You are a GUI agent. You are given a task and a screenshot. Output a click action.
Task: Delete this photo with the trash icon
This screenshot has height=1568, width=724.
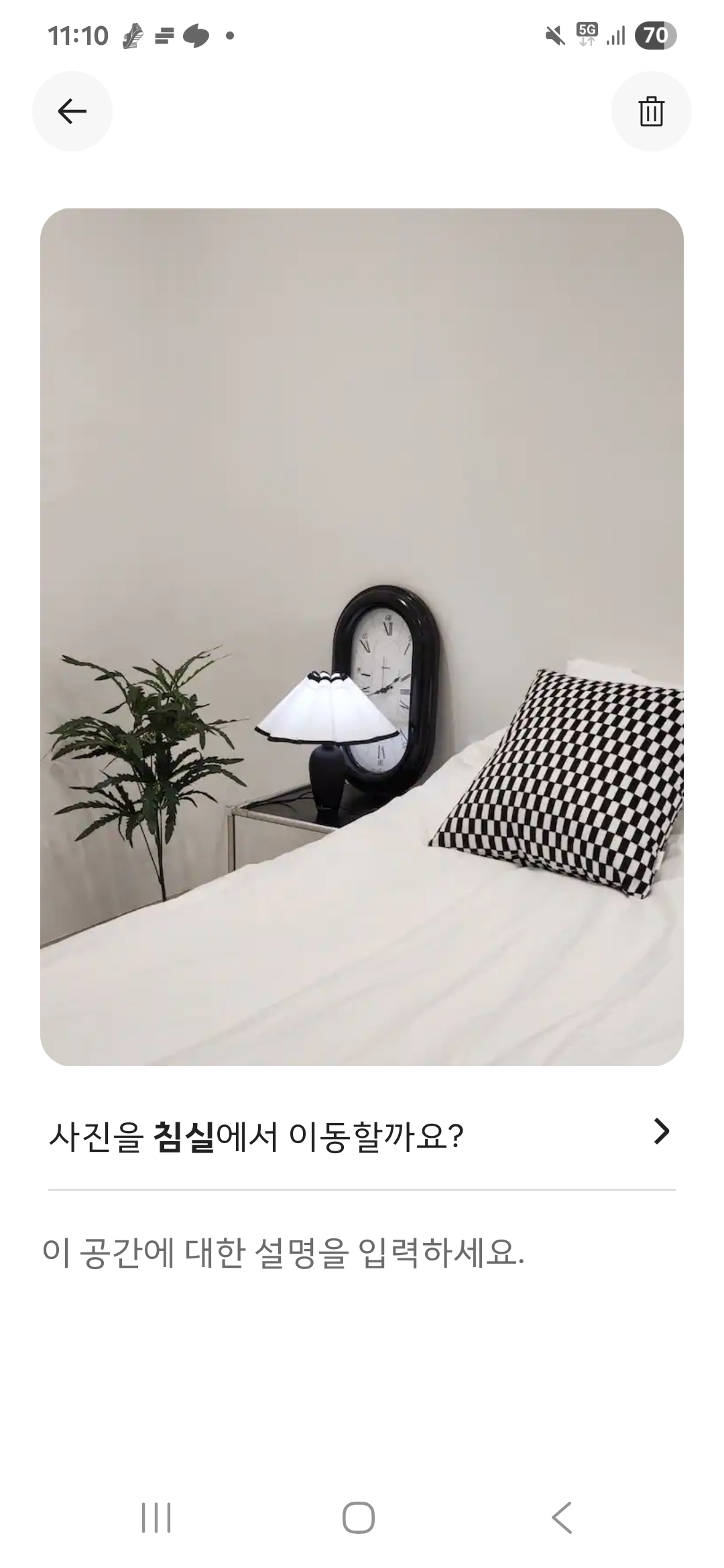point(651,111)
